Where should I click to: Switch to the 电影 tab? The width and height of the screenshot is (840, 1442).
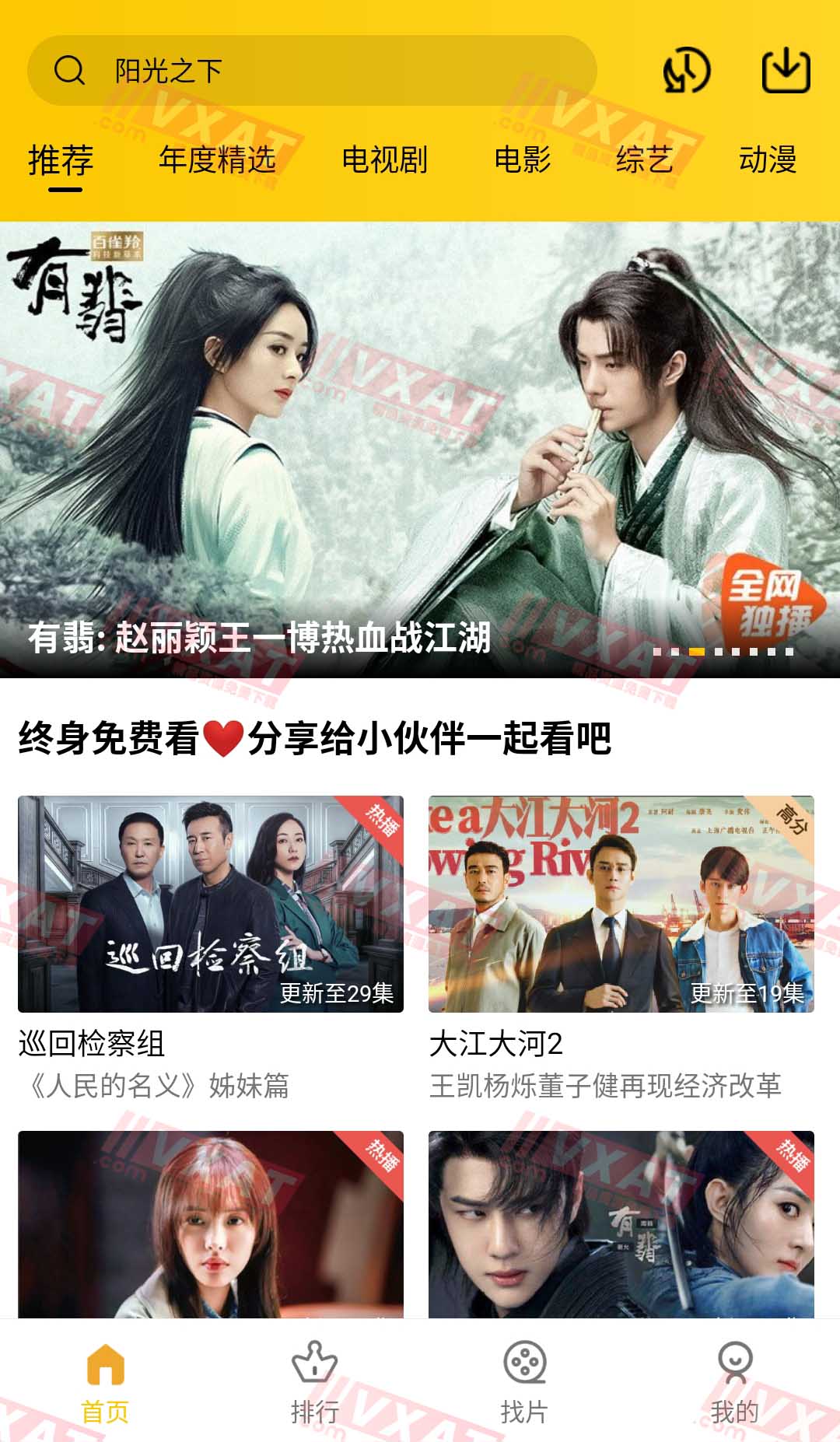523,160
